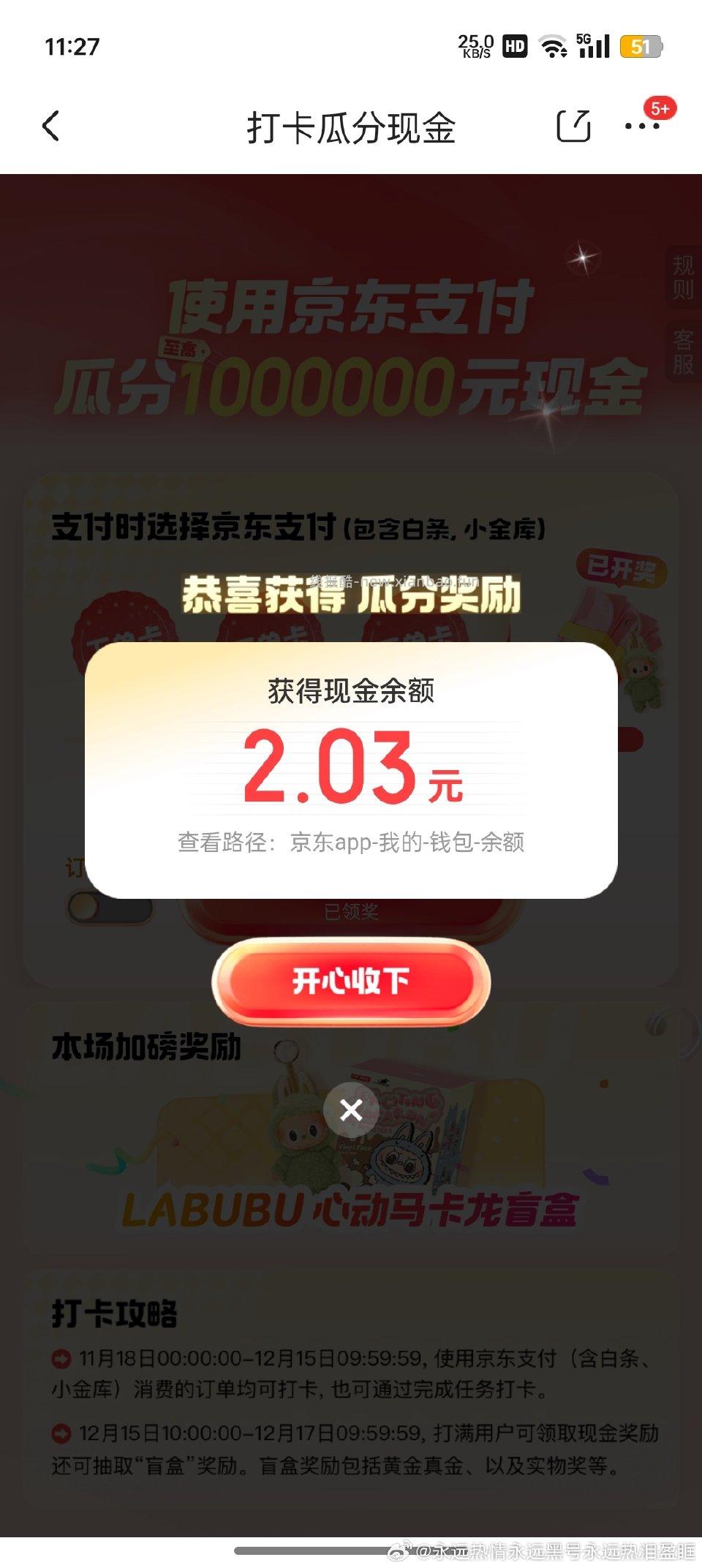
Task: Tap the back arrow to exit activity page
Action: click(x=50, y=126)
